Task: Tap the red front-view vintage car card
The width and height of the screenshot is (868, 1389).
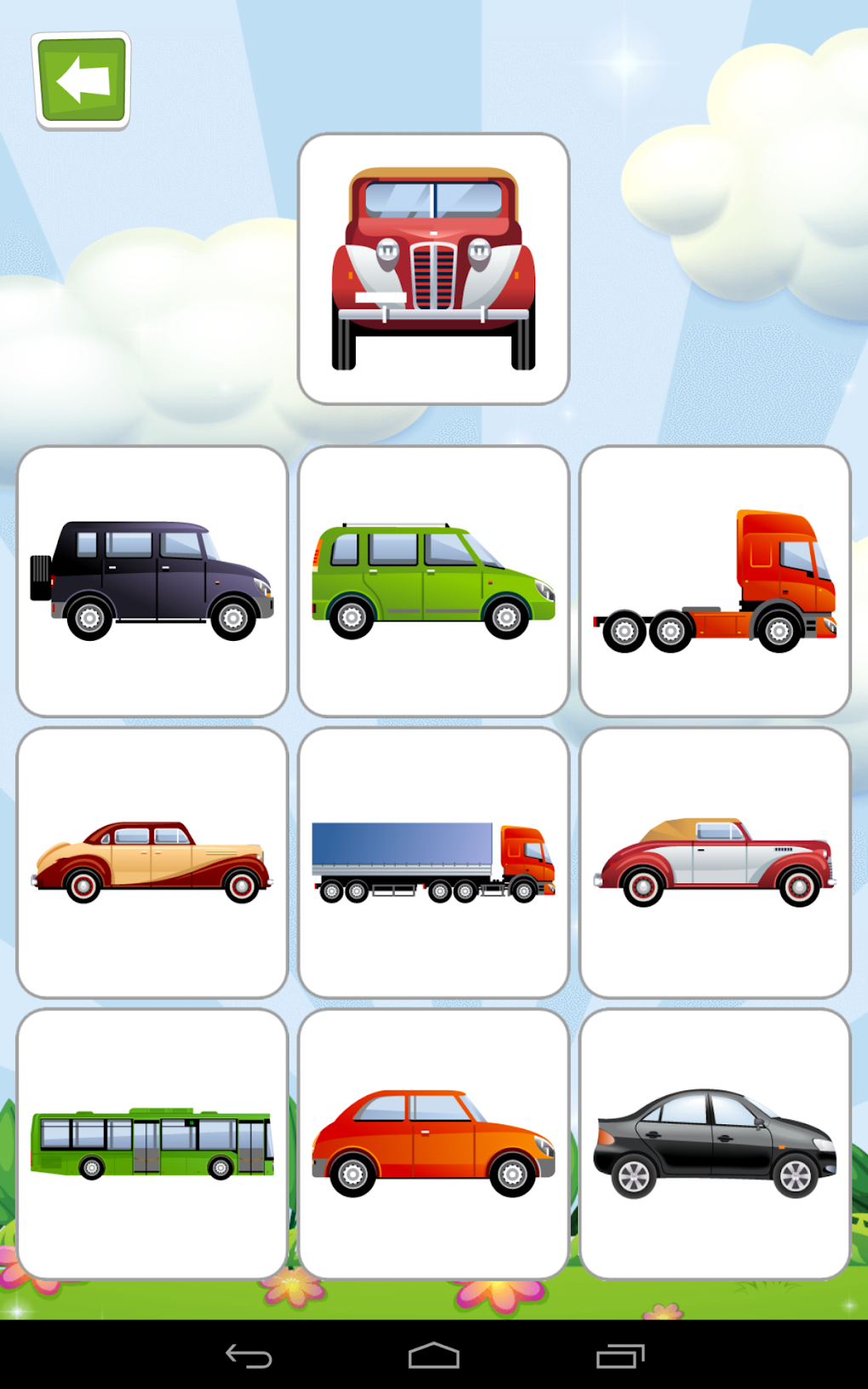Action: 433,268
